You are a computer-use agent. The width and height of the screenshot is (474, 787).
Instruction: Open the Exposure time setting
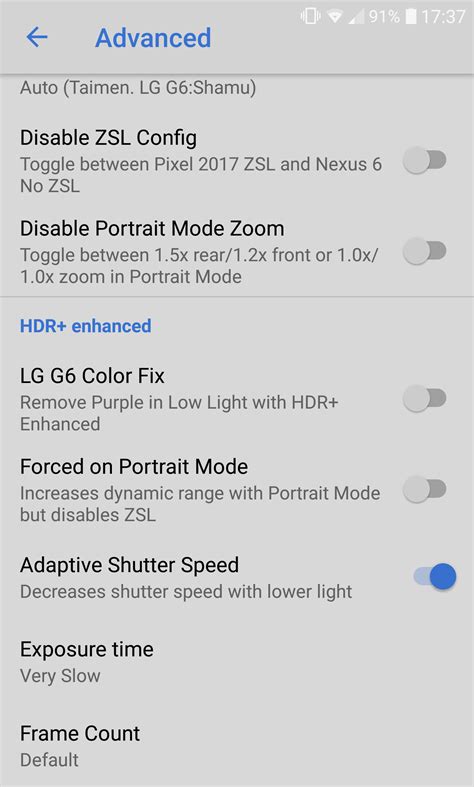coord(237,662)
